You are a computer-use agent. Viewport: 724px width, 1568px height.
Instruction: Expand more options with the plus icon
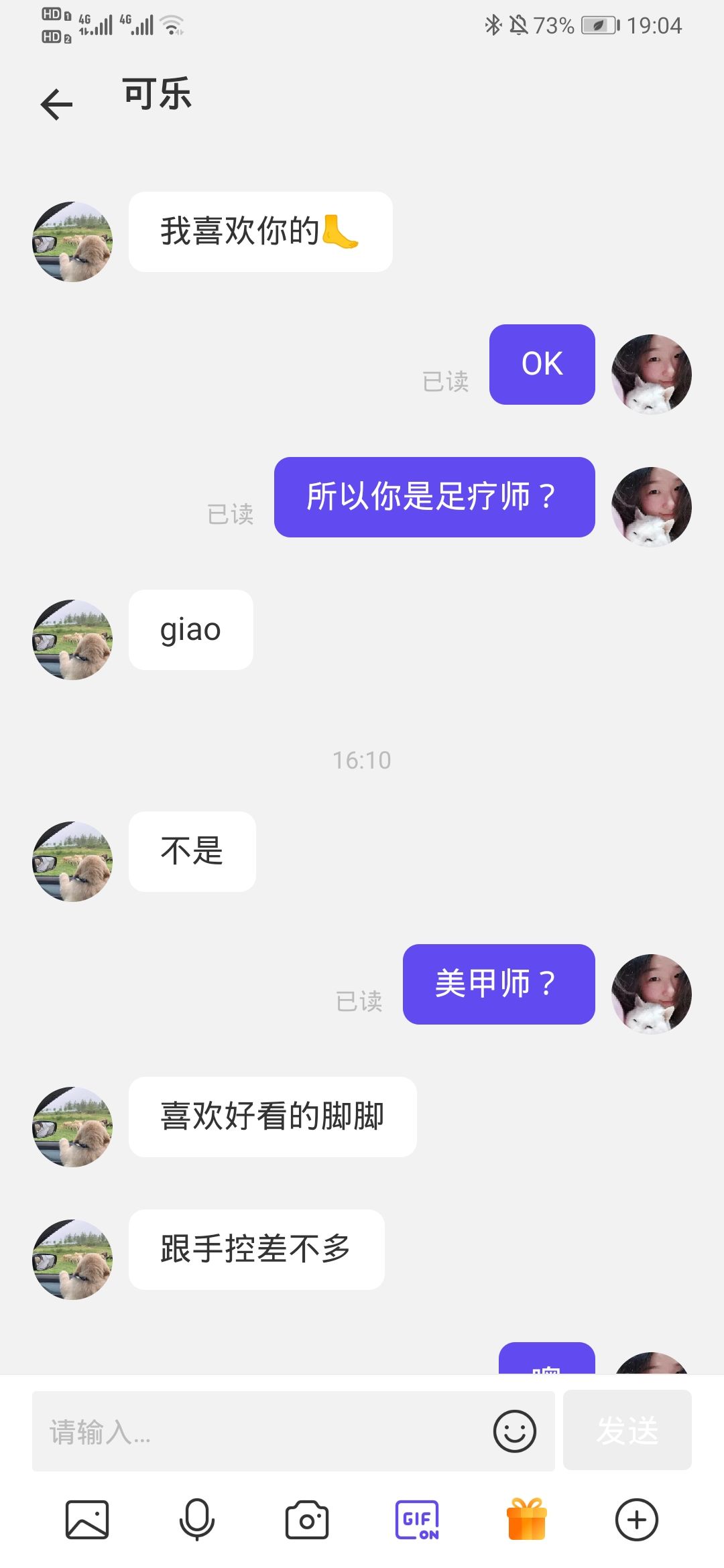[637, 1520]
